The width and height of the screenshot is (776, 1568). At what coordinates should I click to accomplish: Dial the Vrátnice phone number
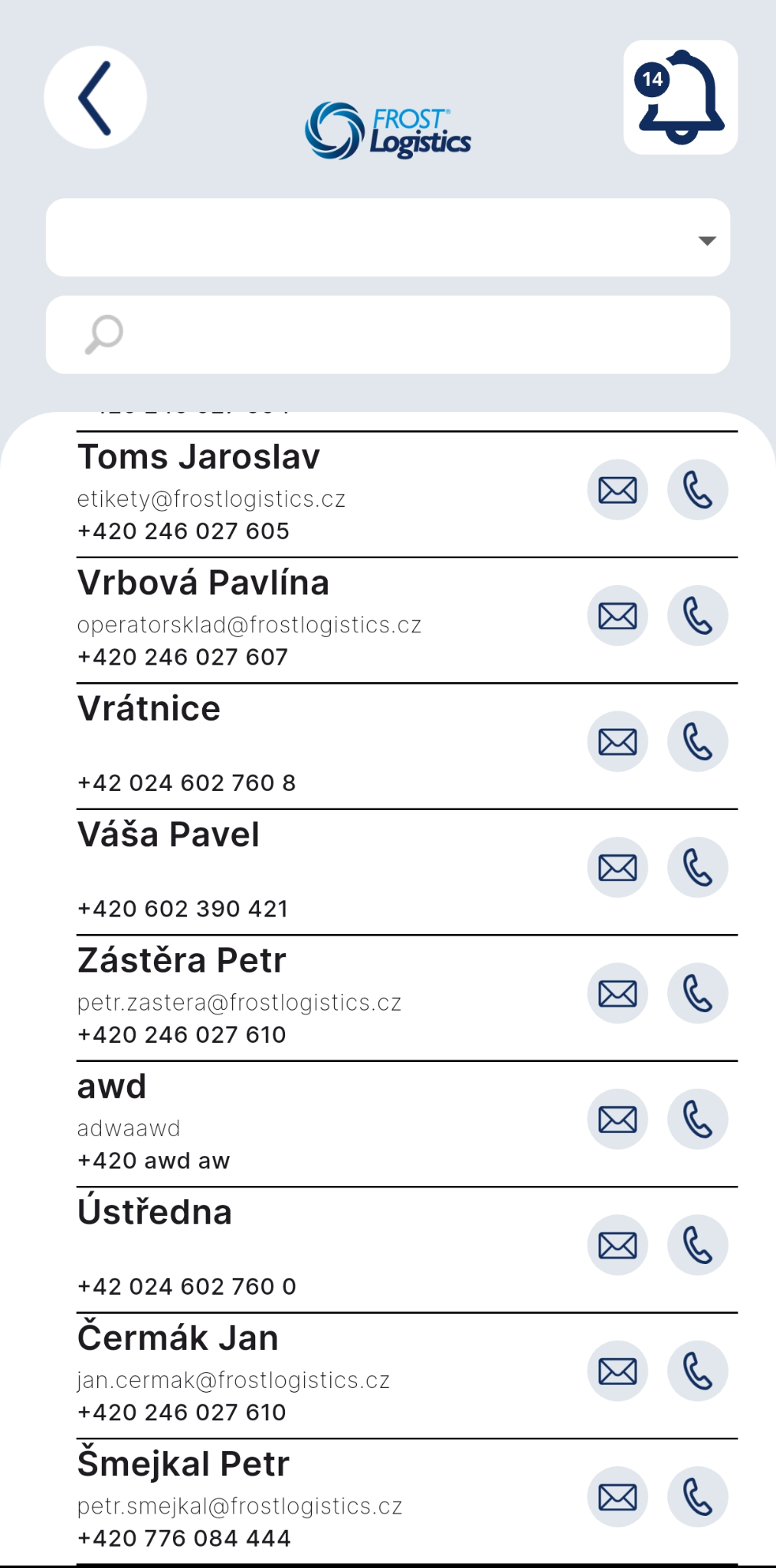697,742
